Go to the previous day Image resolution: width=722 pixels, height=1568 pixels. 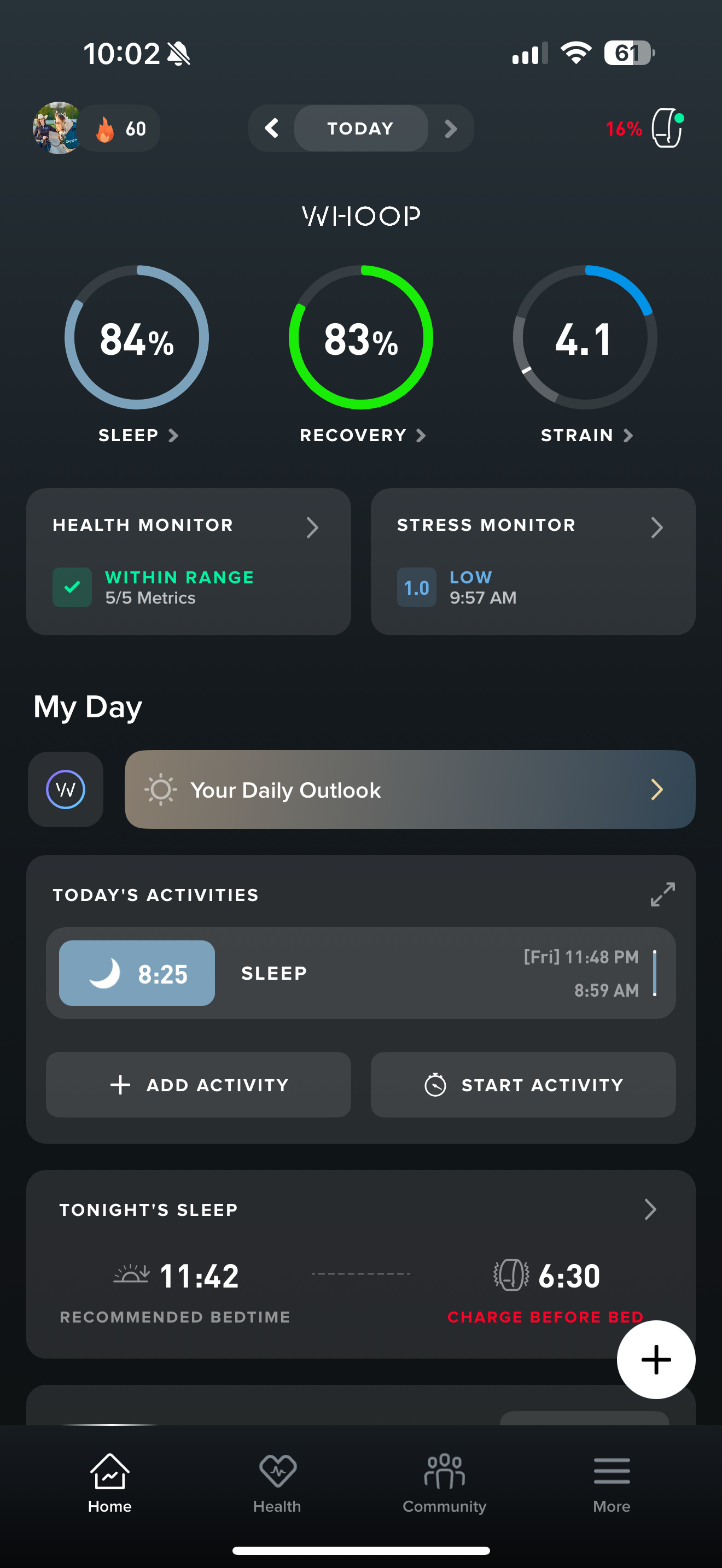click(271, 128)
